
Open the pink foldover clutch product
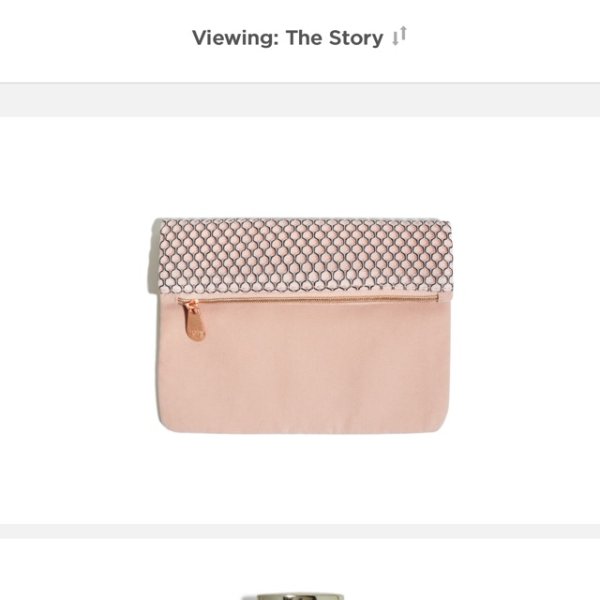(x=300, y=320)
